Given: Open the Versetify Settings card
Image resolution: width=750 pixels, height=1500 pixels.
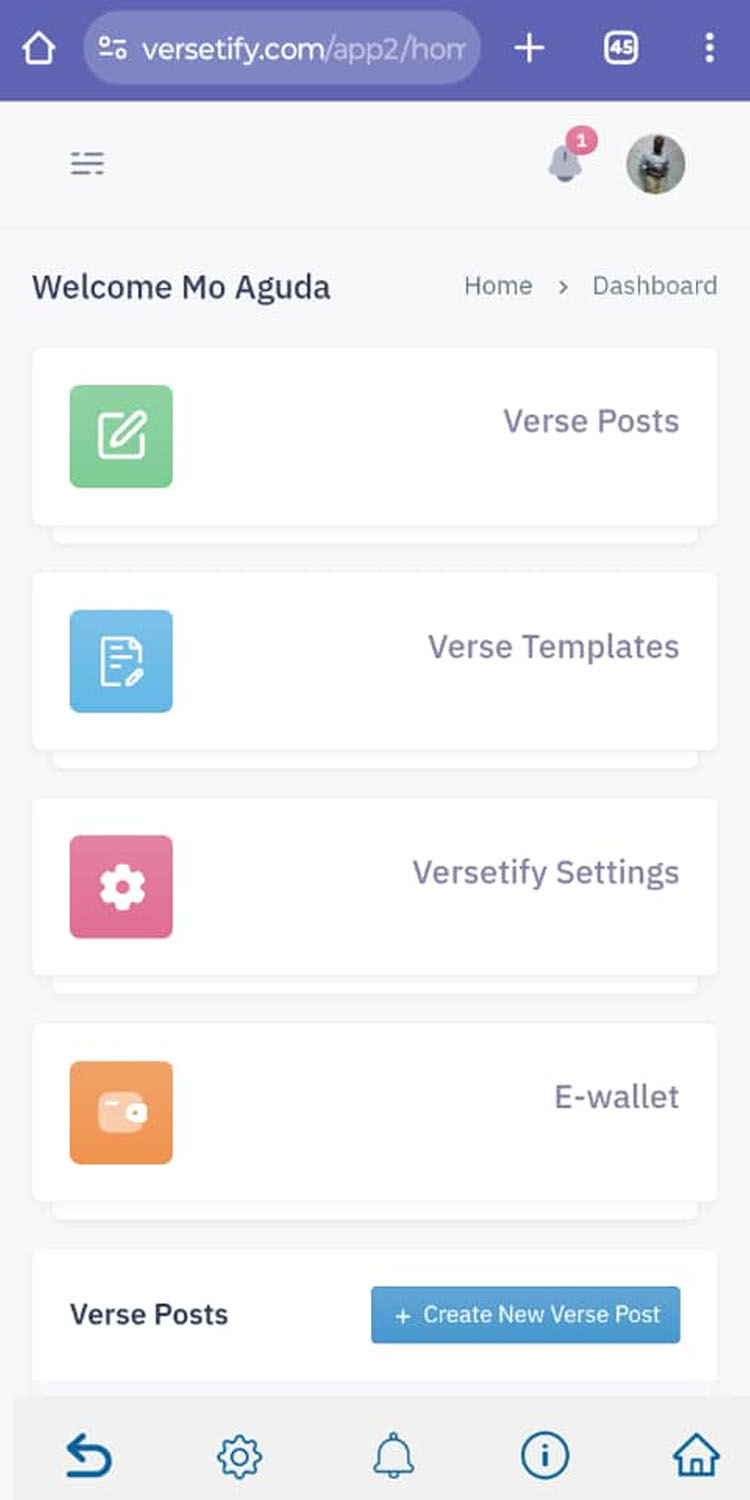Looking at the screenshot, I should (374, 886).
